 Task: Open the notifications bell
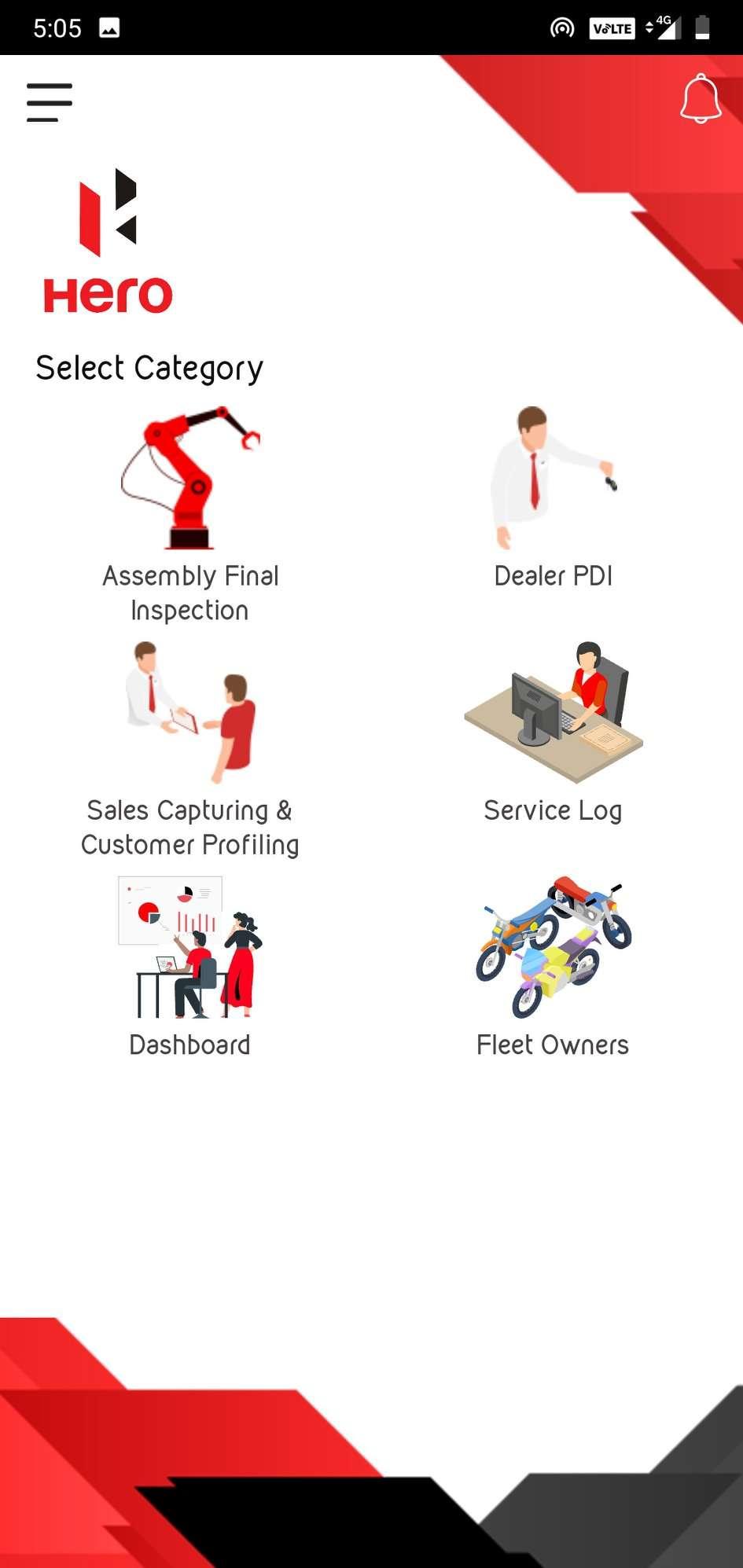[x=700, y=99]
